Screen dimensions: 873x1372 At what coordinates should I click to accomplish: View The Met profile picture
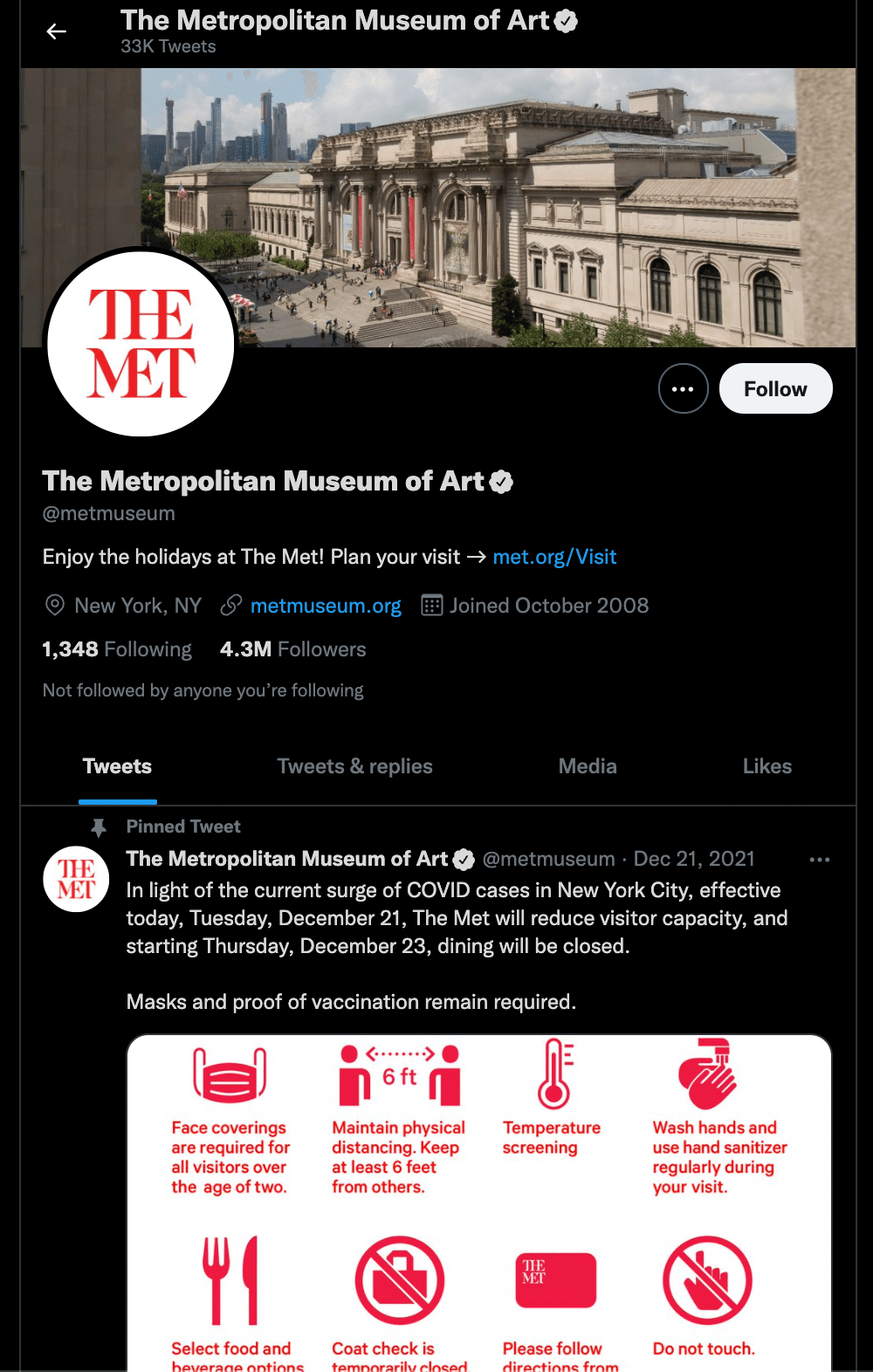point(141,344)
